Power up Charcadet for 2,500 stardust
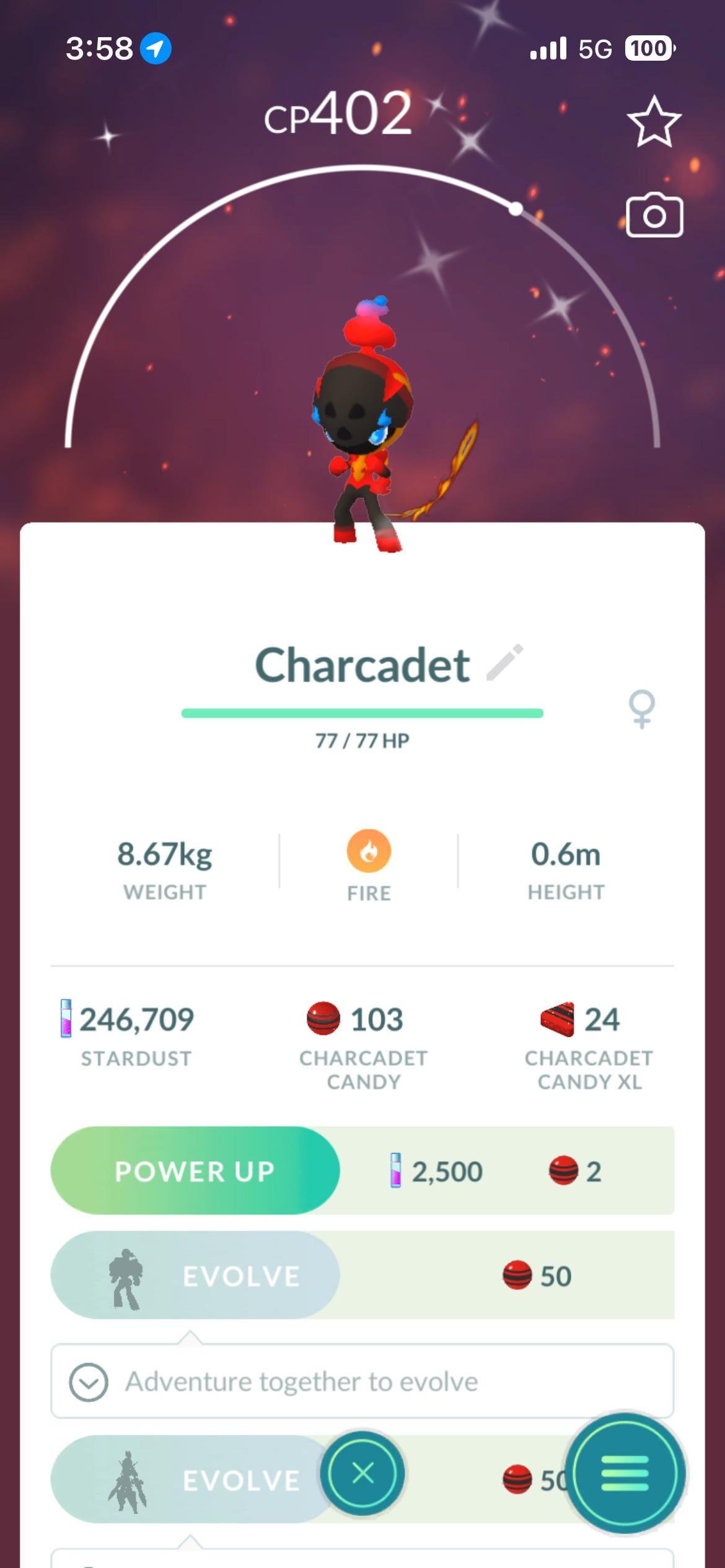 coord(195,1170)
